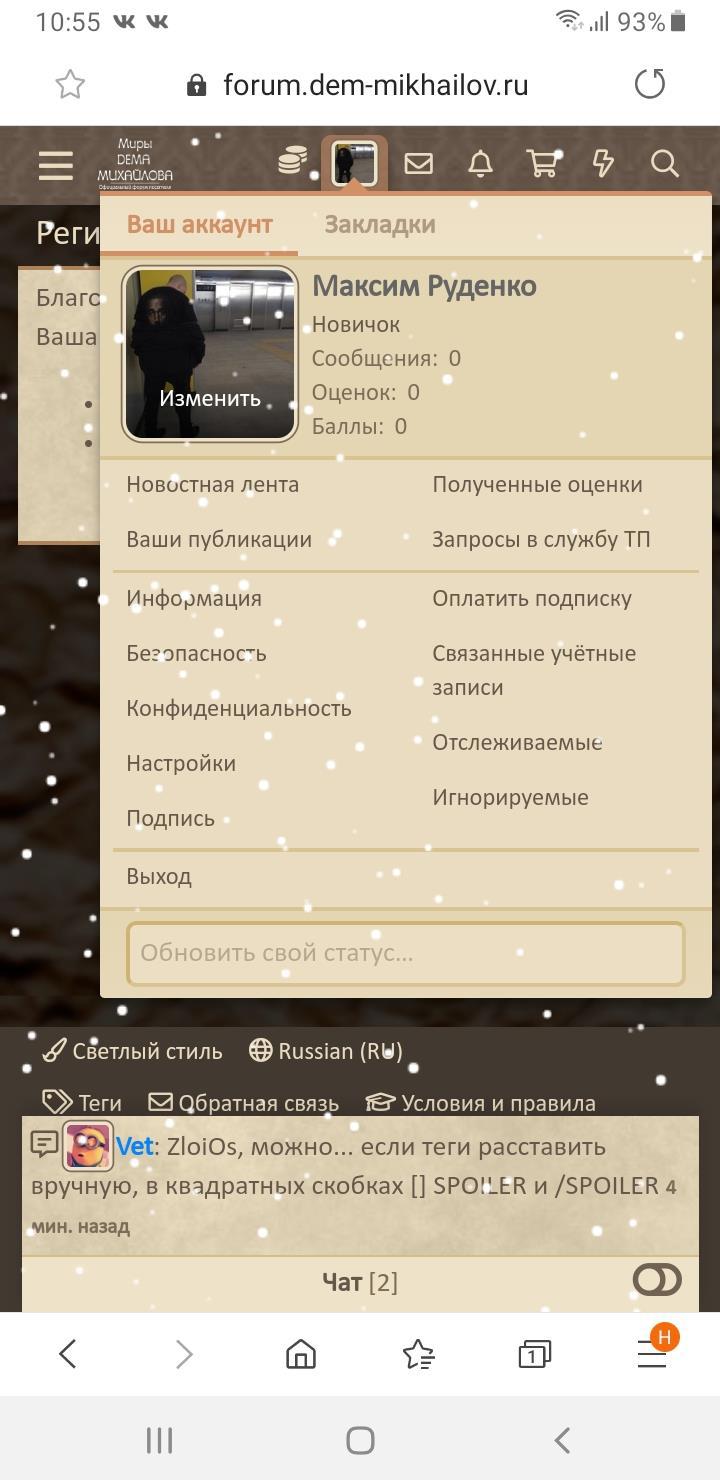Open the search magnifier
The width and height of the screenshot is (720, 1480).
click(664, 163)
